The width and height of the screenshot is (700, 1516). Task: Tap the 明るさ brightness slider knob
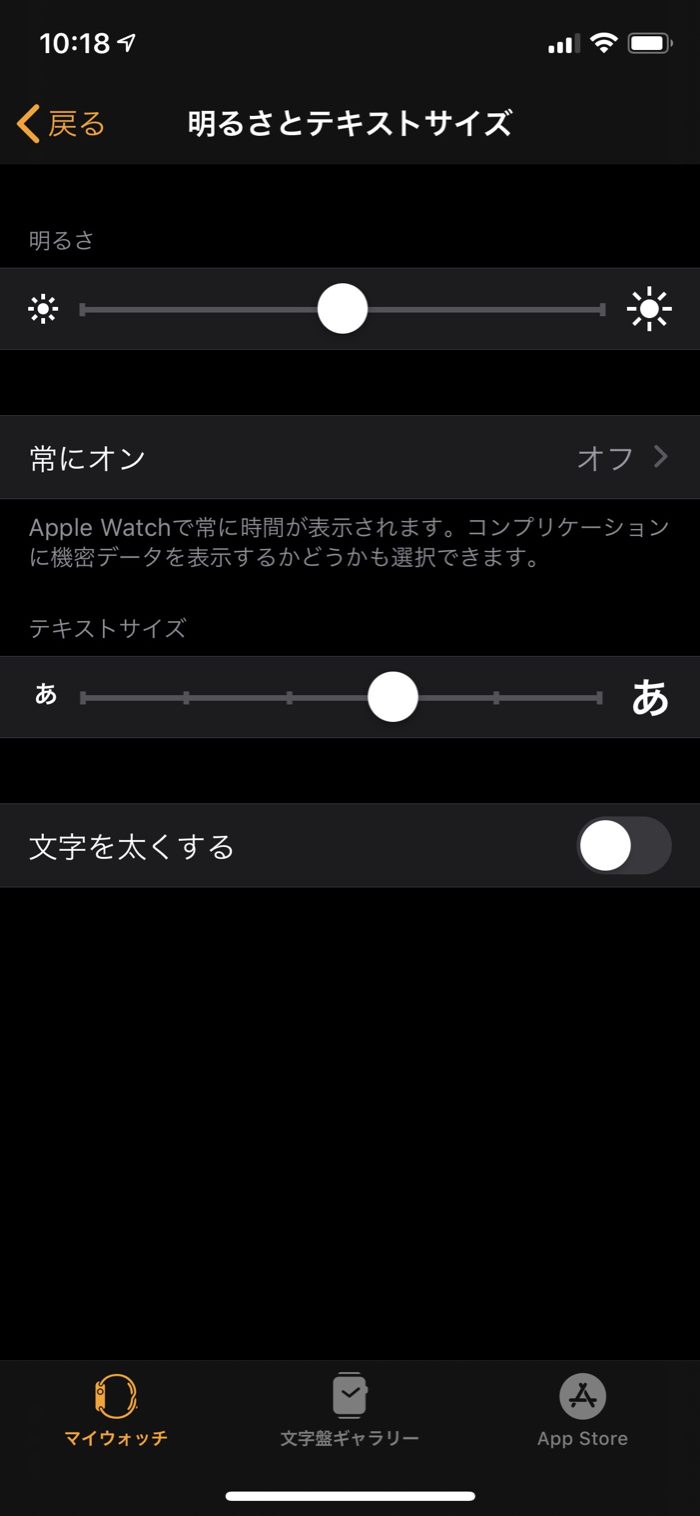pyautogui.click(x=343, y=309)
